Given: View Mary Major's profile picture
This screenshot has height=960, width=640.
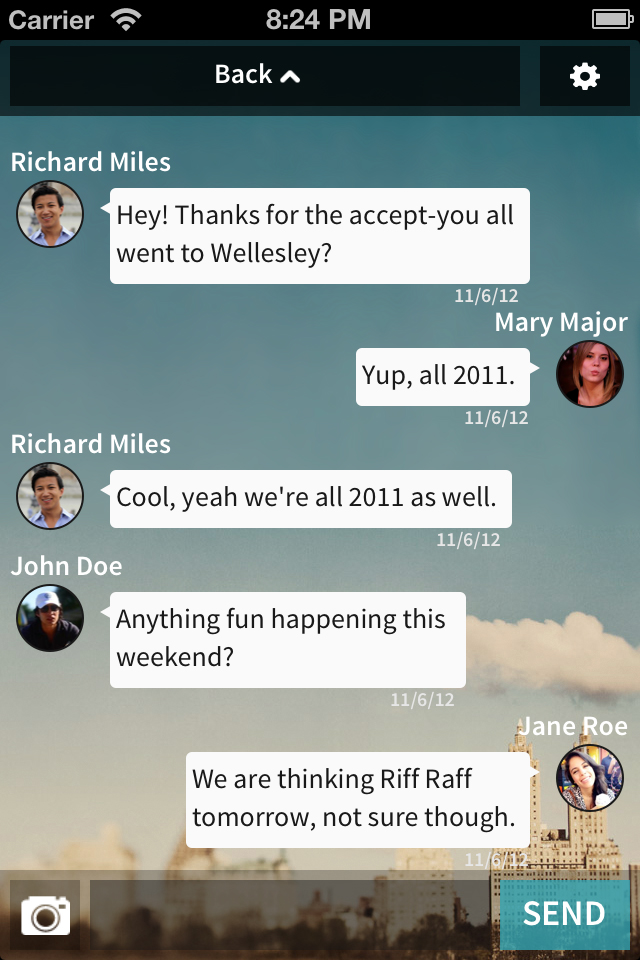Looking at the screenshot, I should (589, 374).
